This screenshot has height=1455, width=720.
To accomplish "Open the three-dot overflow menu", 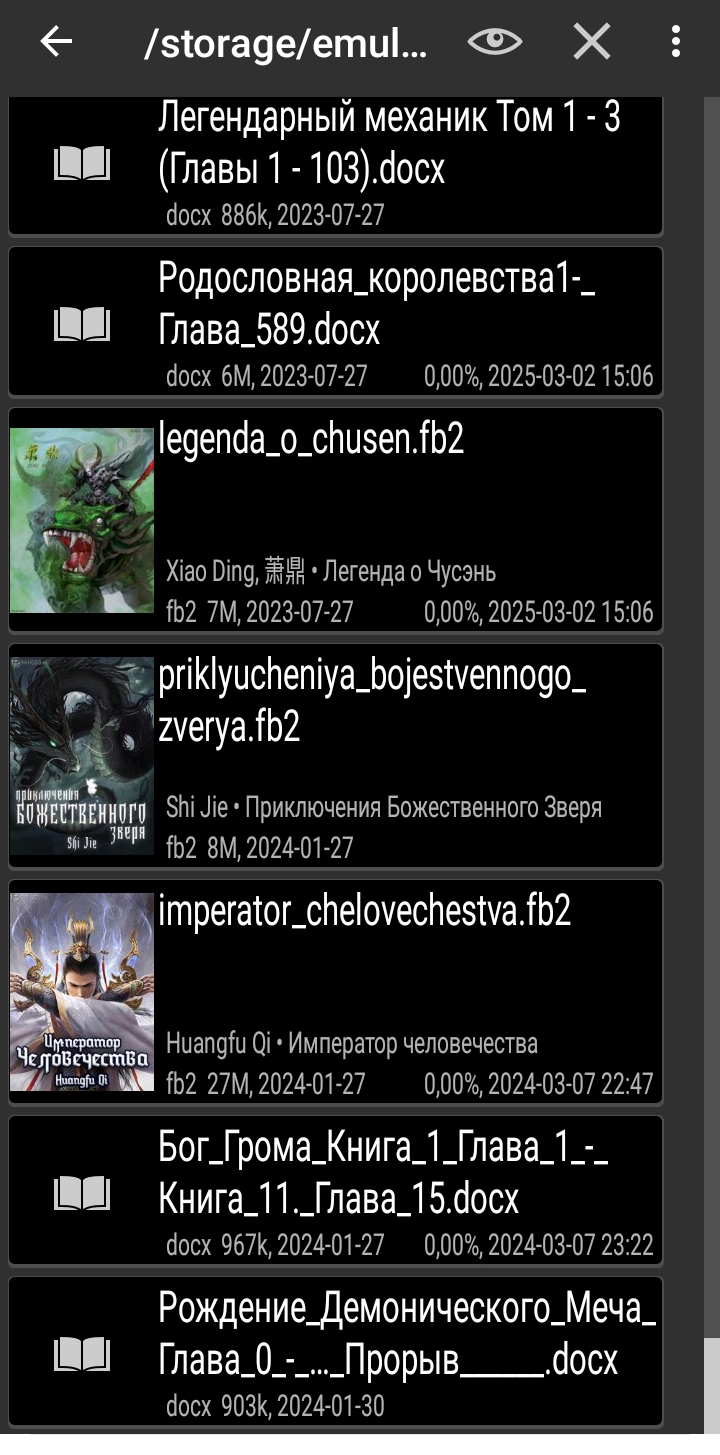I will 676,42.
